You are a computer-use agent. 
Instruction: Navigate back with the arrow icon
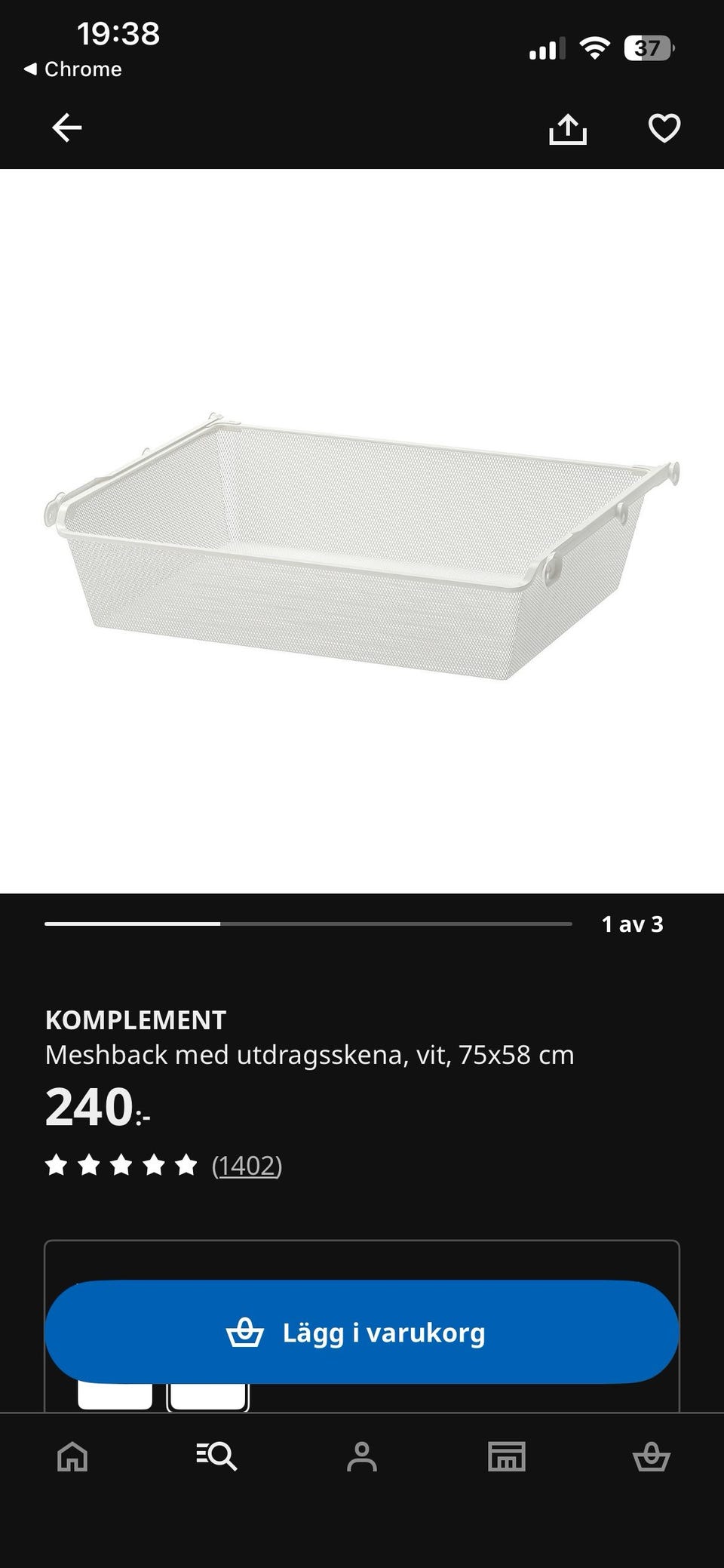point(66,129)
